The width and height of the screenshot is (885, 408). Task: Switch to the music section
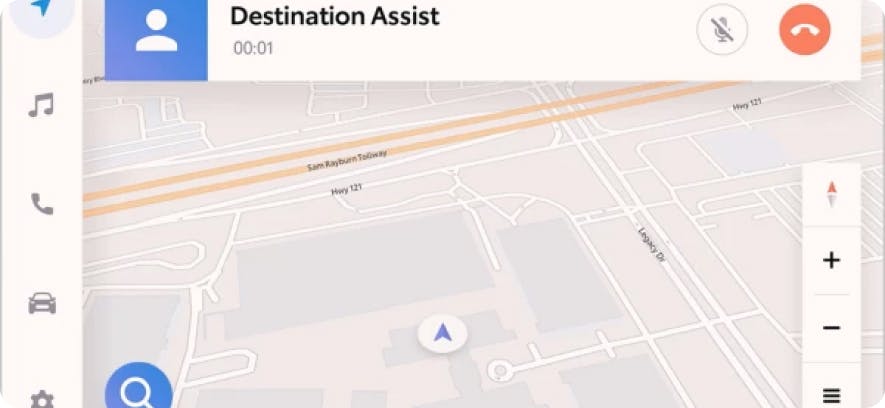(41, 104)
